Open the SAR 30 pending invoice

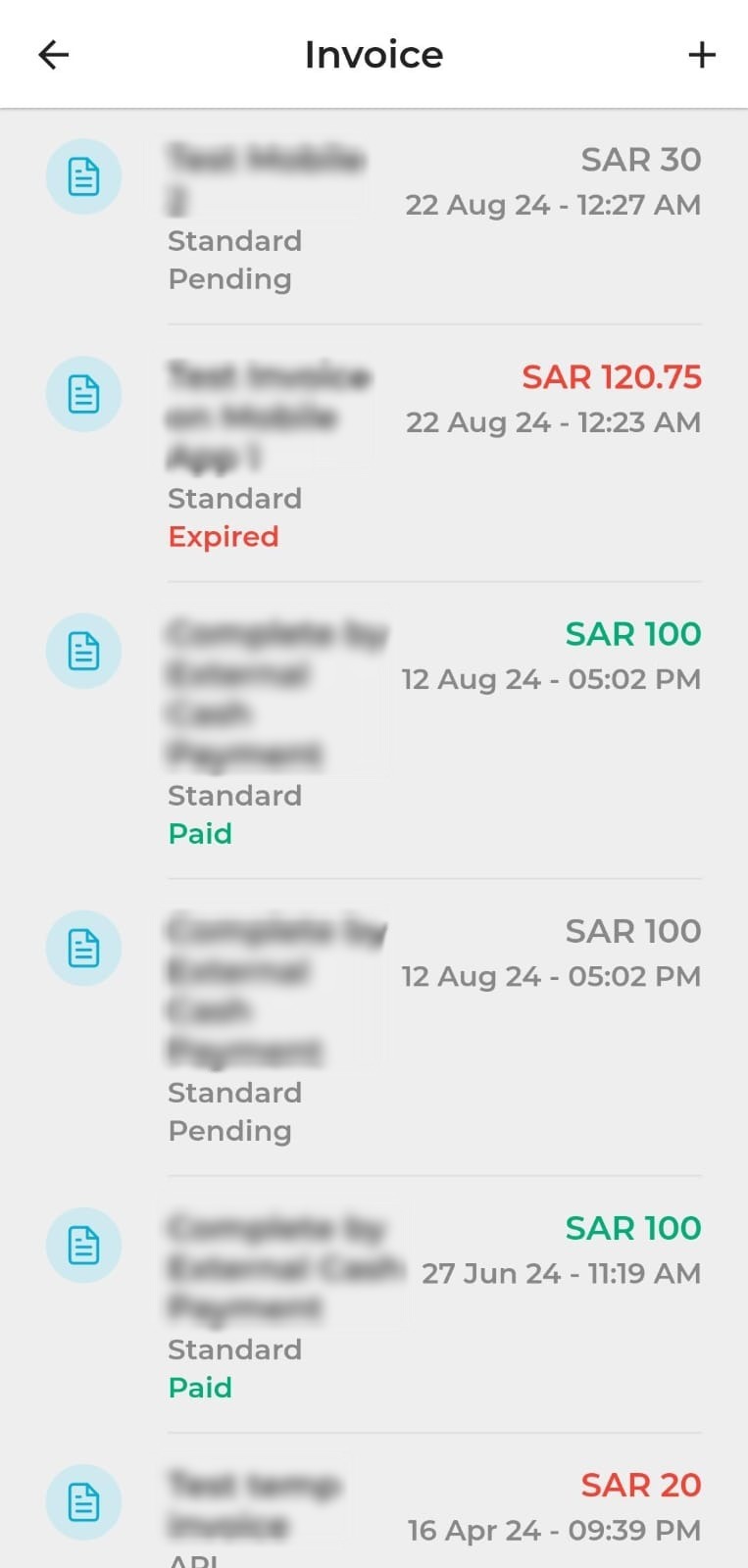point(374,217)
